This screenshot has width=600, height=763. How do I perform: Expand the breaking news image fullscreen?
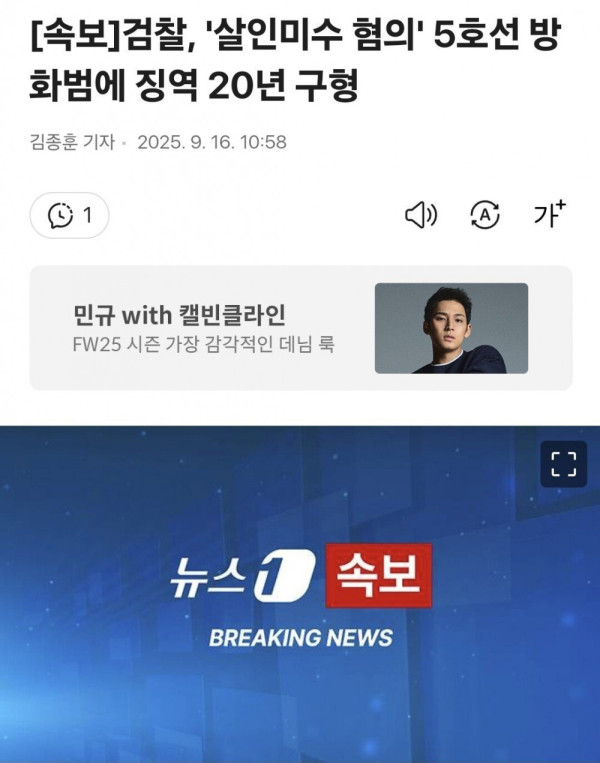[x=564, y=463]
